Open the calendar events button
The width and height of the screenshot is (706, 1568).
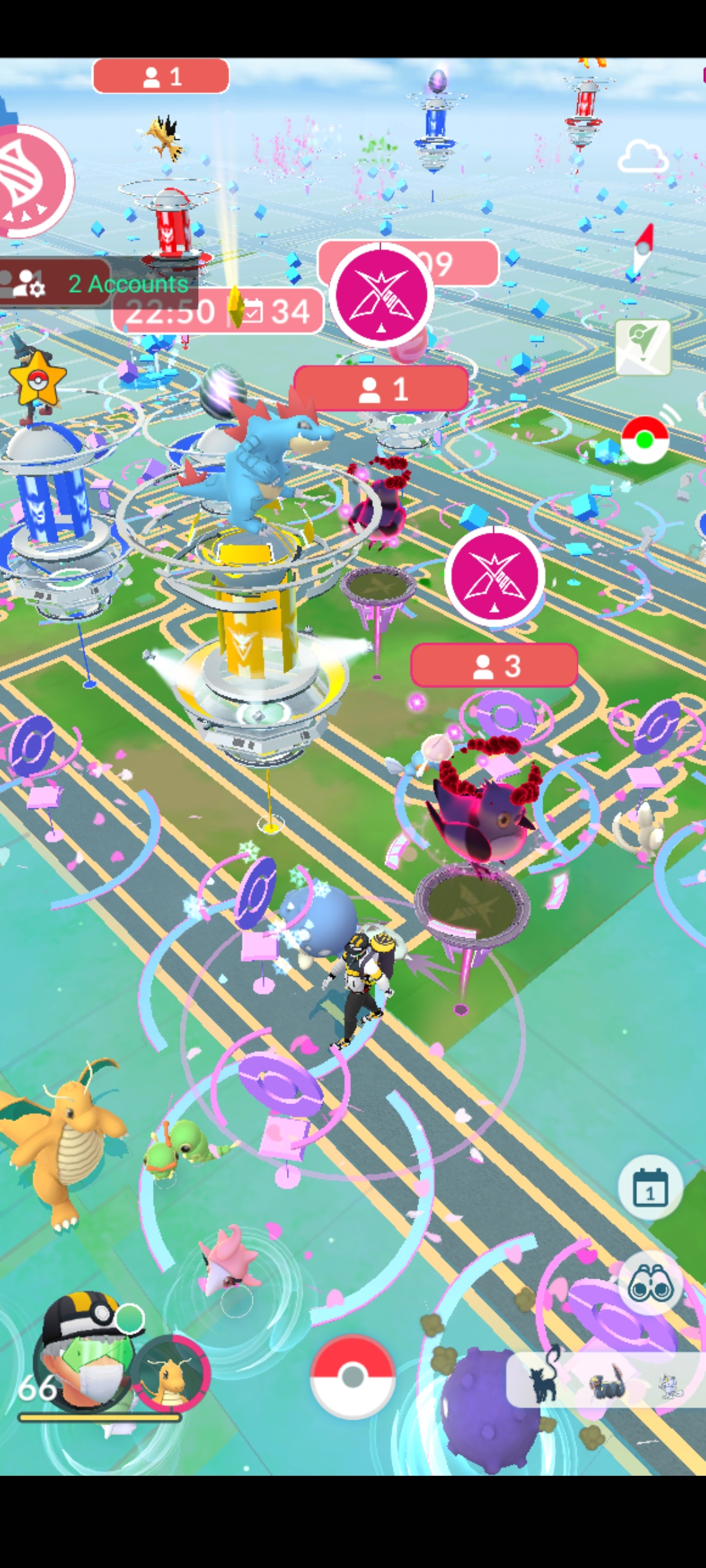pos(650,1187)
